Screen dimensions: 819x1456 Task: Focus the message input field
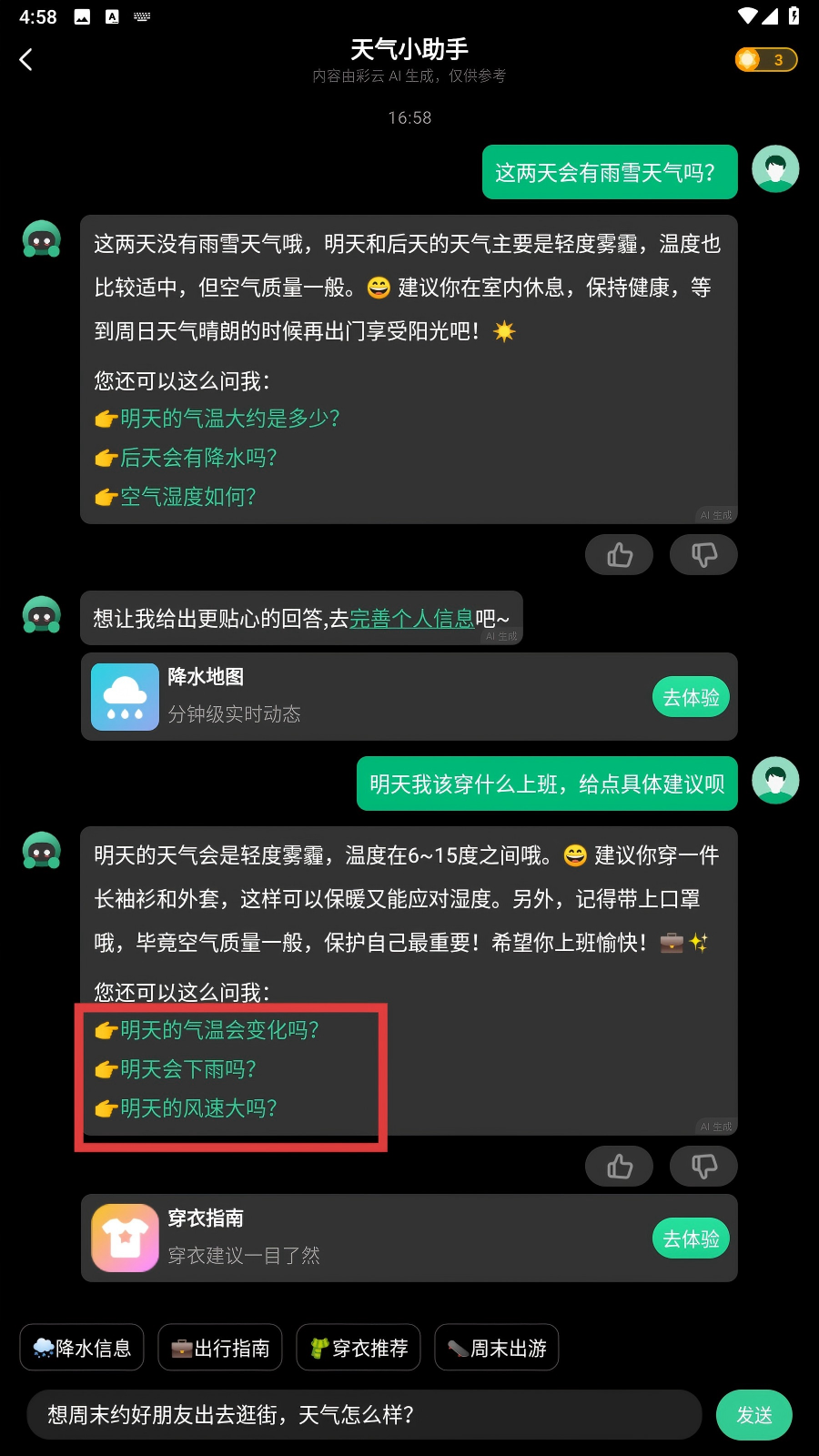pyautogui.click(x=364, y=1415)
